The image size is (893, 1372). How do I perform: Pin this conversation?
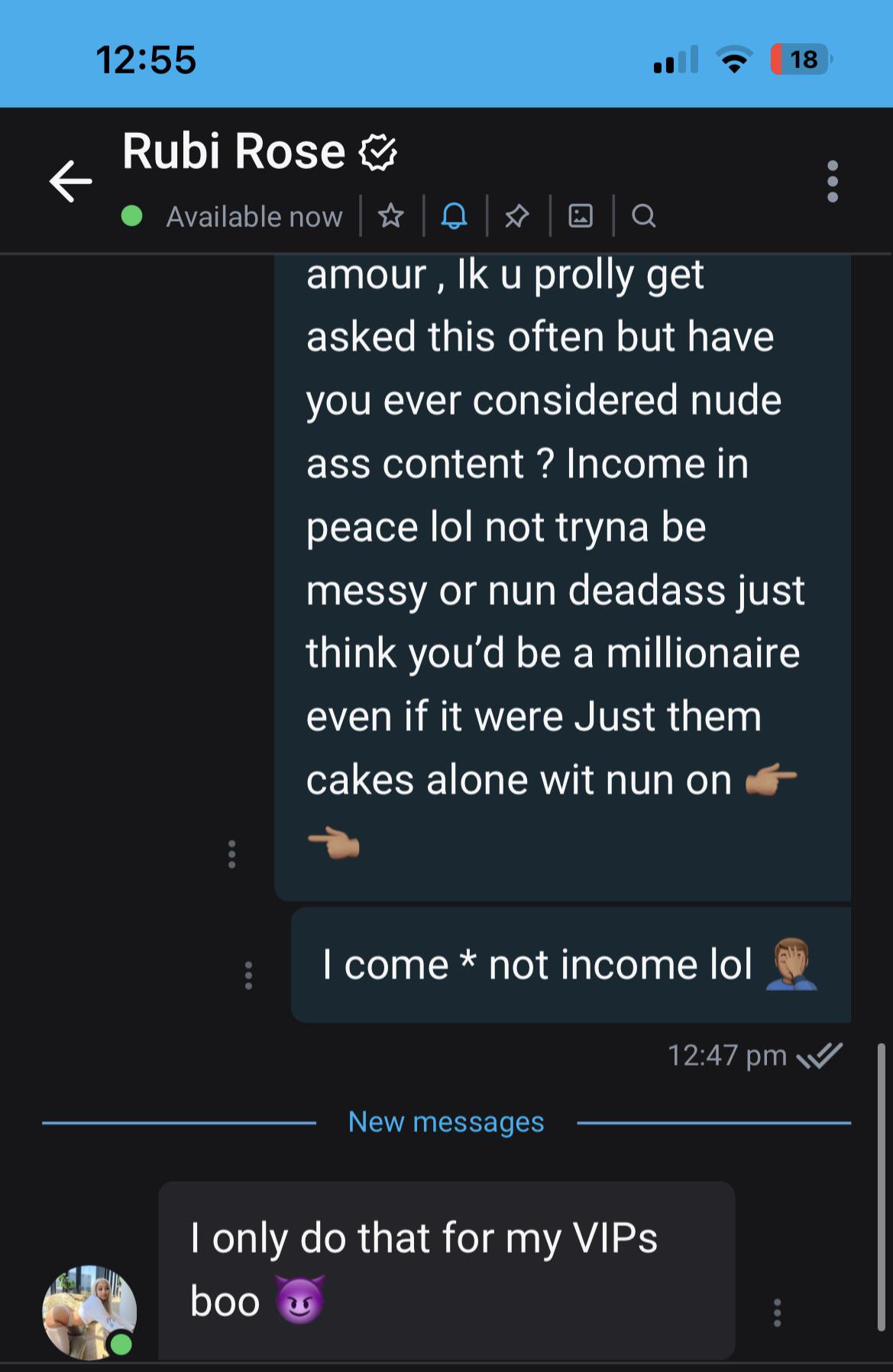click(517, 217)
